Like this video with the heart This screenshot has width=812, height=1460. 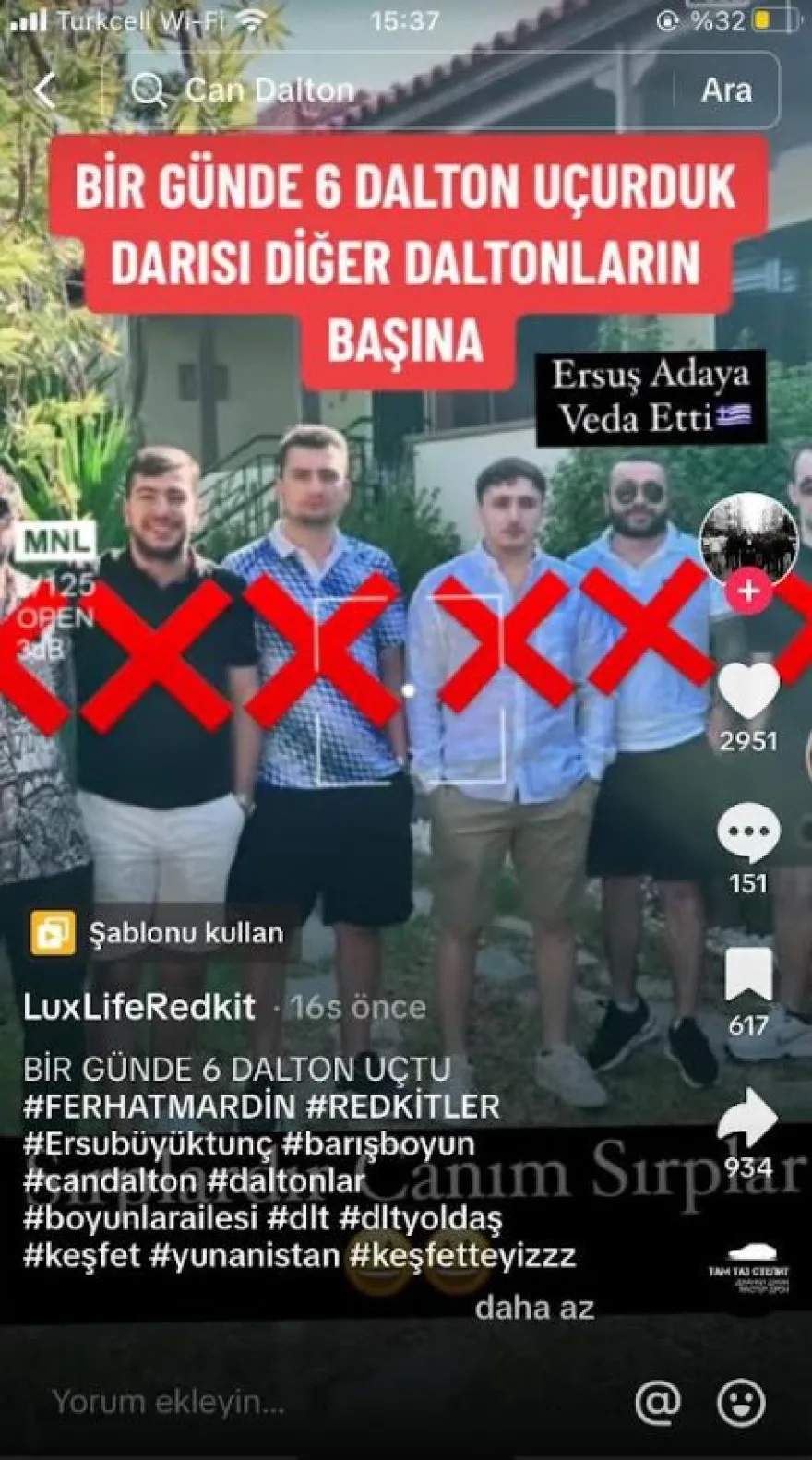pos(747,690)
